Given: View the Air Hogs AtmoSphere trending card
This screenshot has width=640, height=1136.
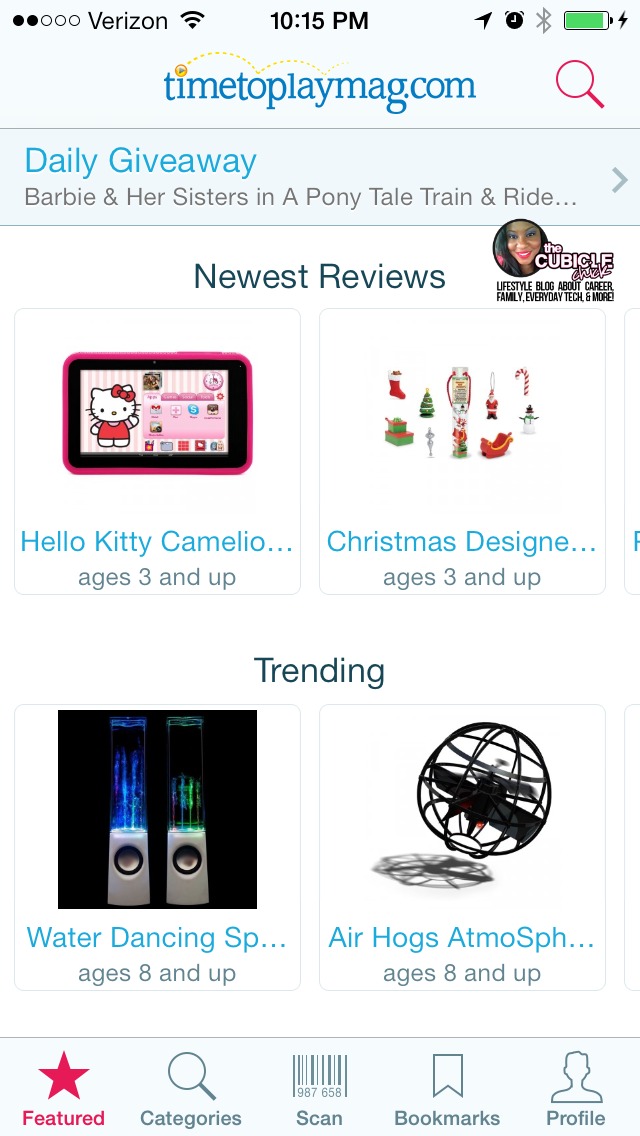Looking at the screenshot, I should 462,847.
